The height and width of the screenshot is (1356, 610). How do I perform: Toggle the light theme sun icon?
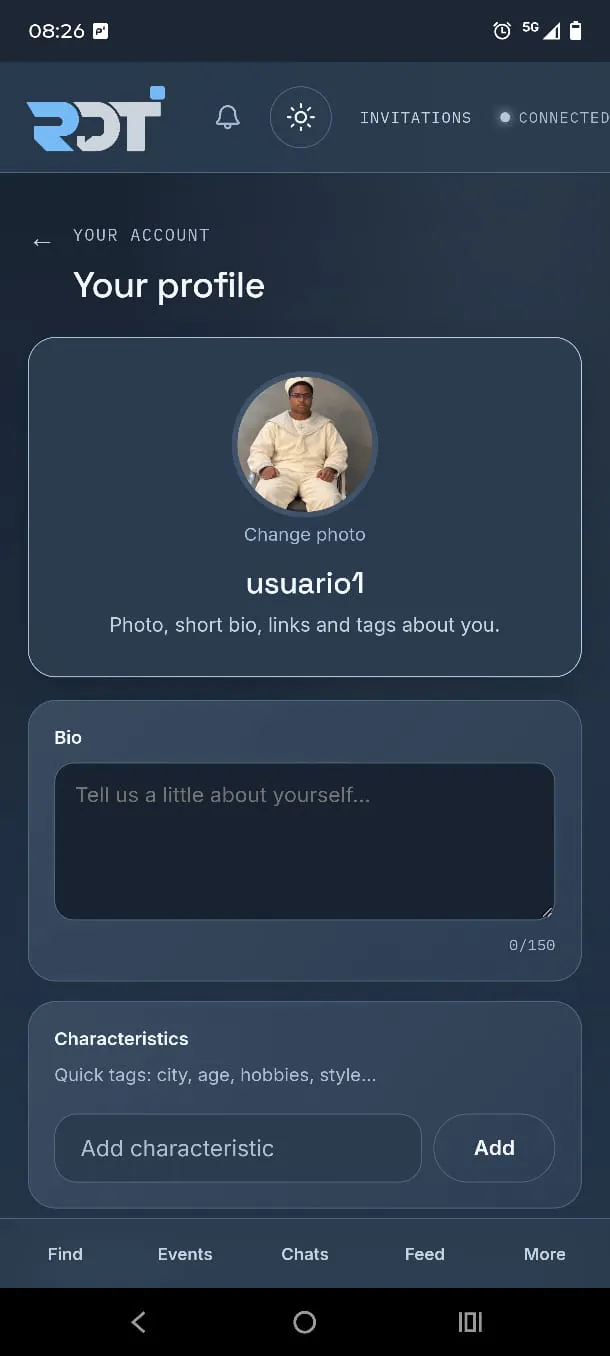300,117
